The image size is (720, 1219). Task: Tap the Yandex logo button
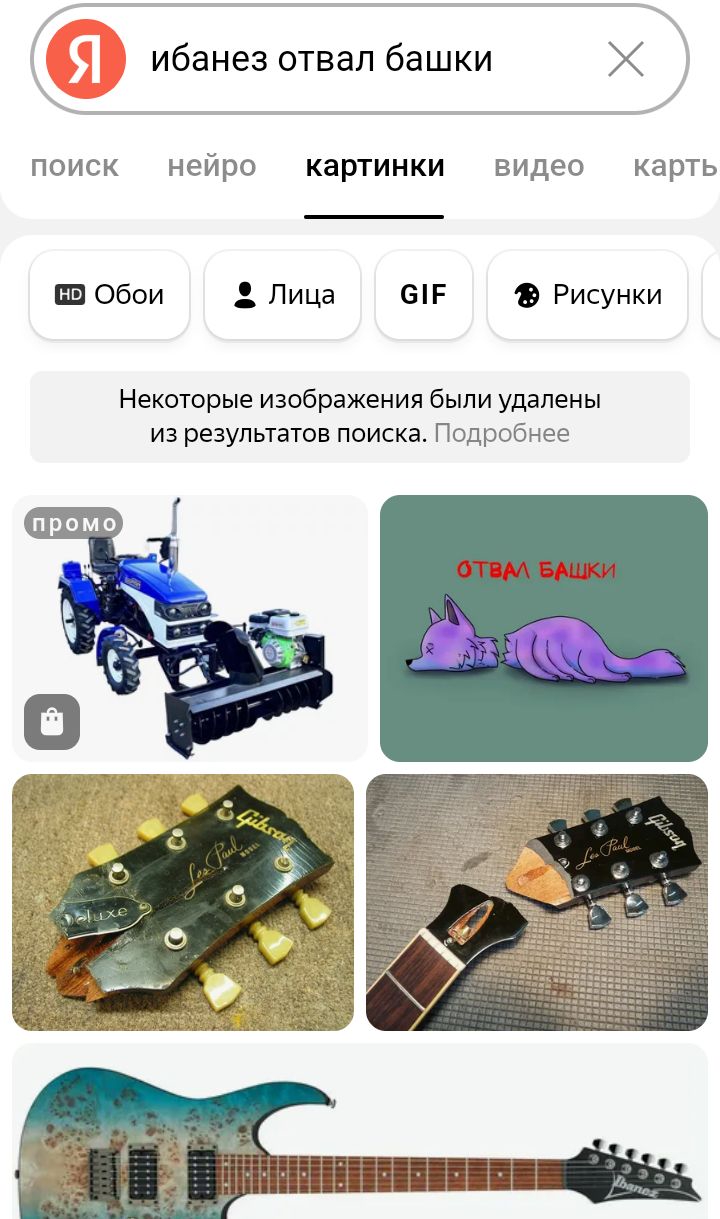86,59
